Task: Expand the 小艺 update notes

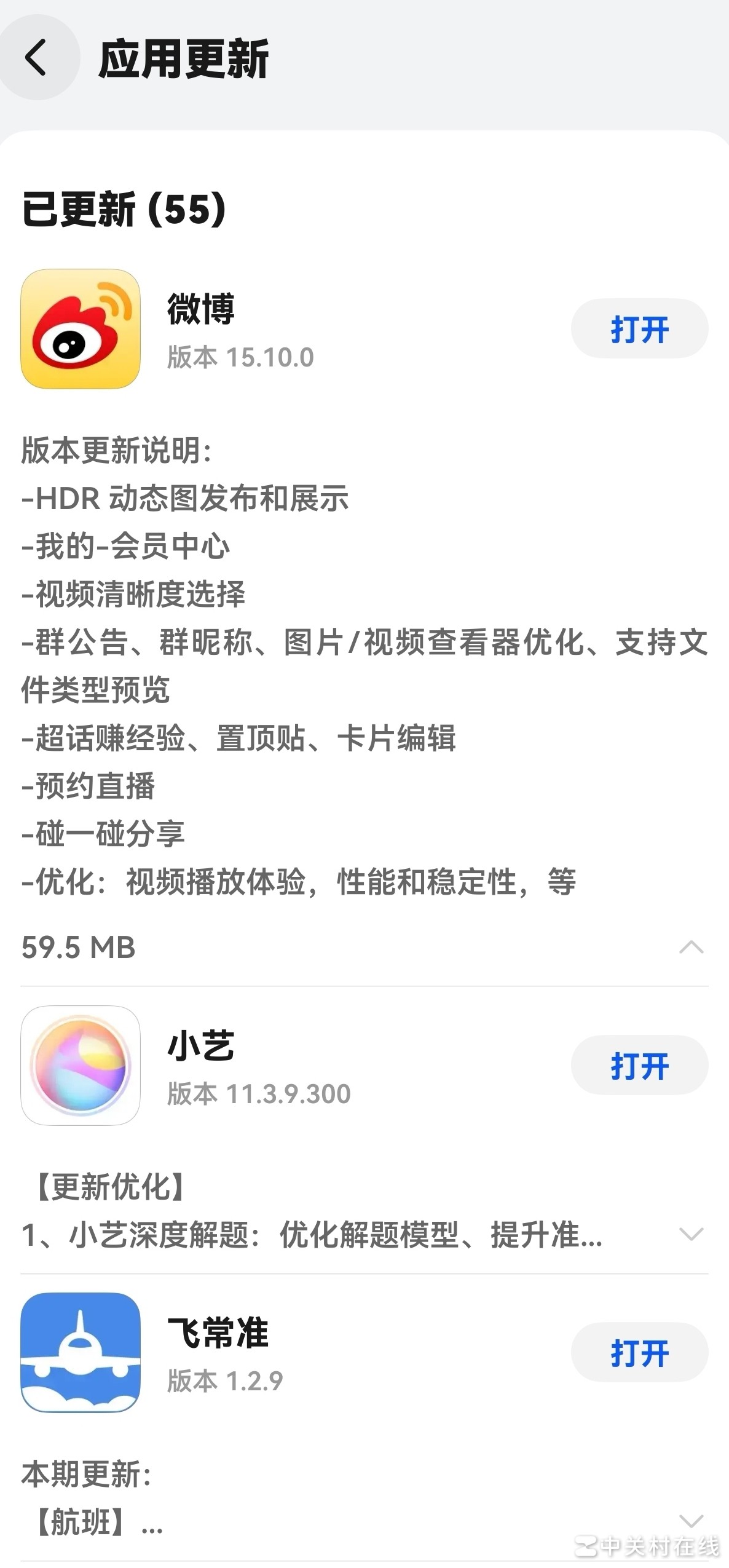Action: pos(691,1233)
